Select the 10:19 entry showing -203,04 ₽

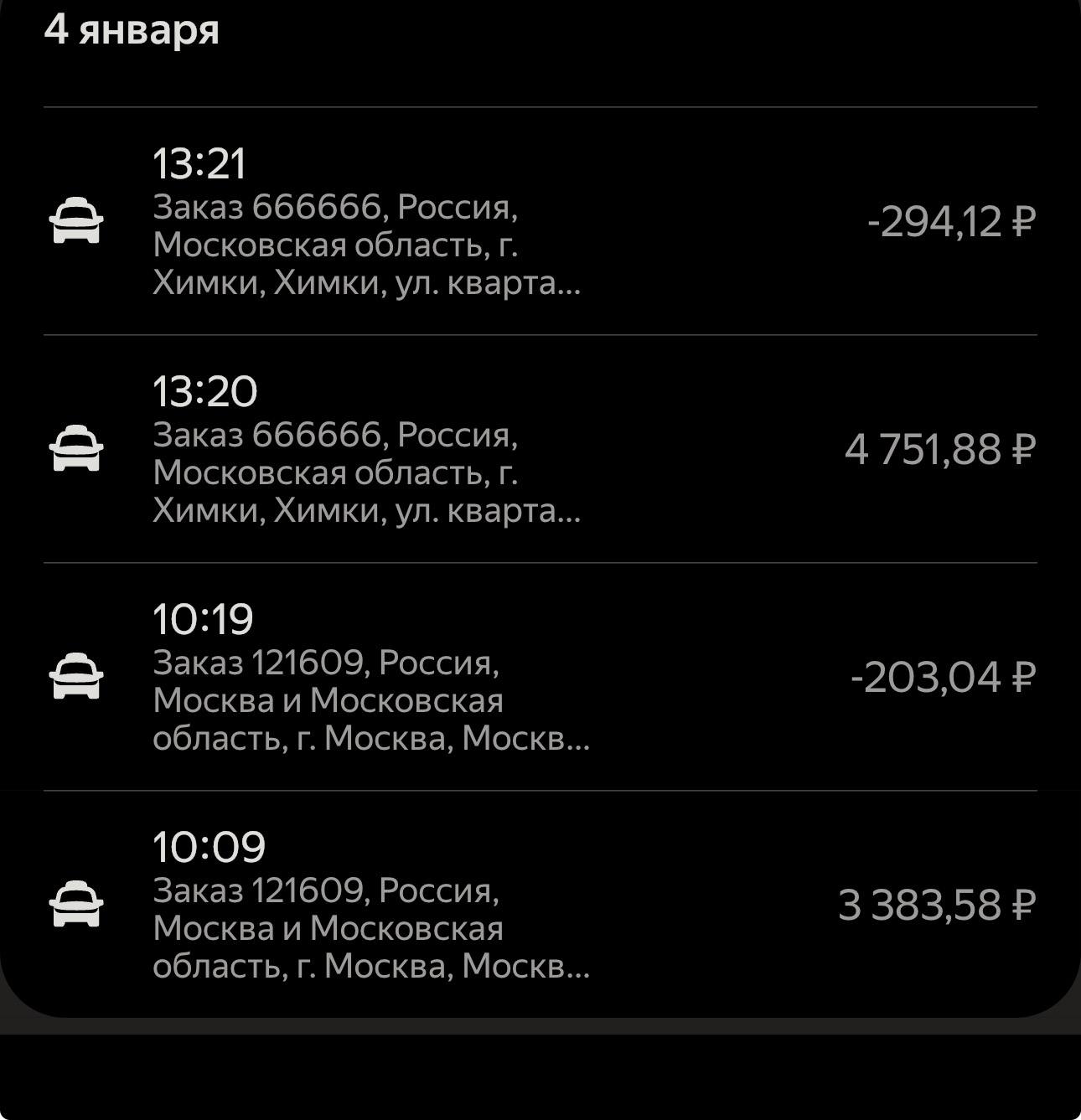coord(540,678)
